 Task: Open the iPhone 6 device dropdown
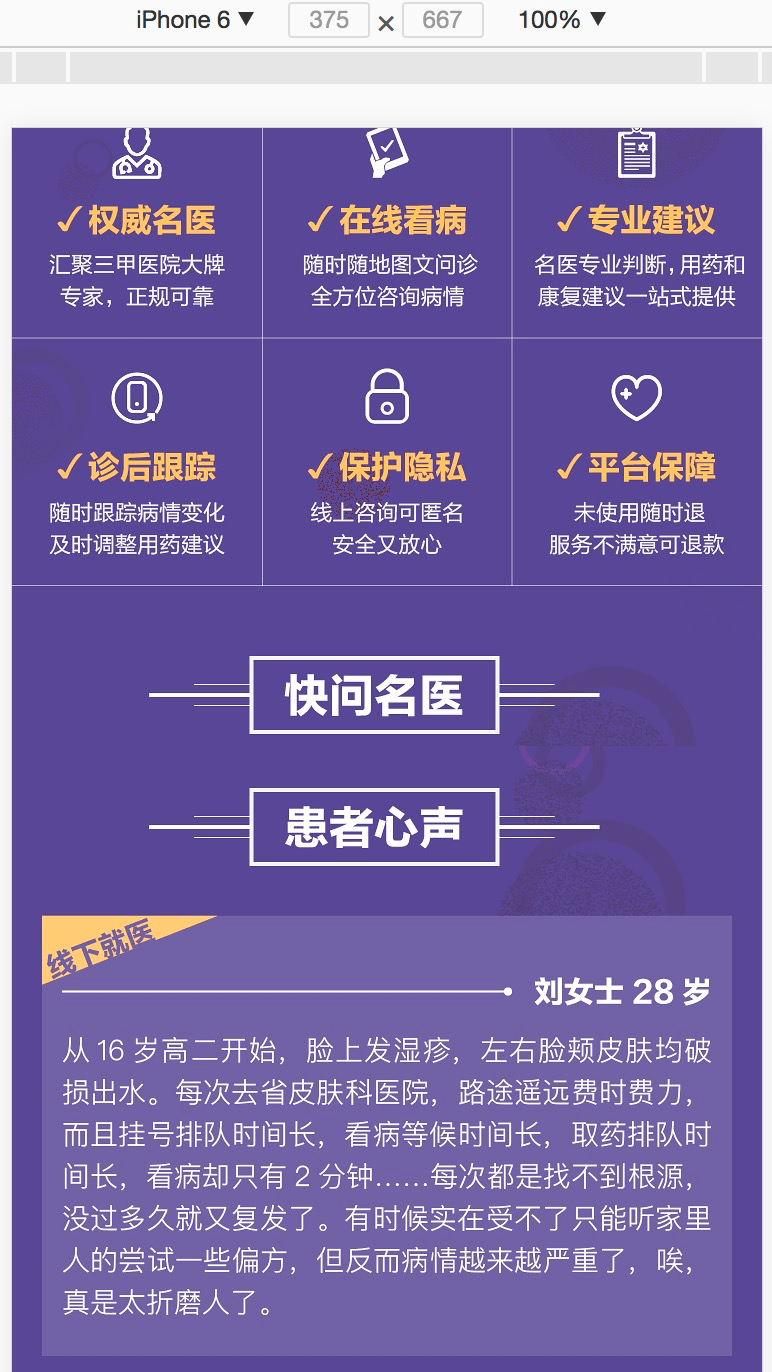pyautogui.click(x=196, y=20)
